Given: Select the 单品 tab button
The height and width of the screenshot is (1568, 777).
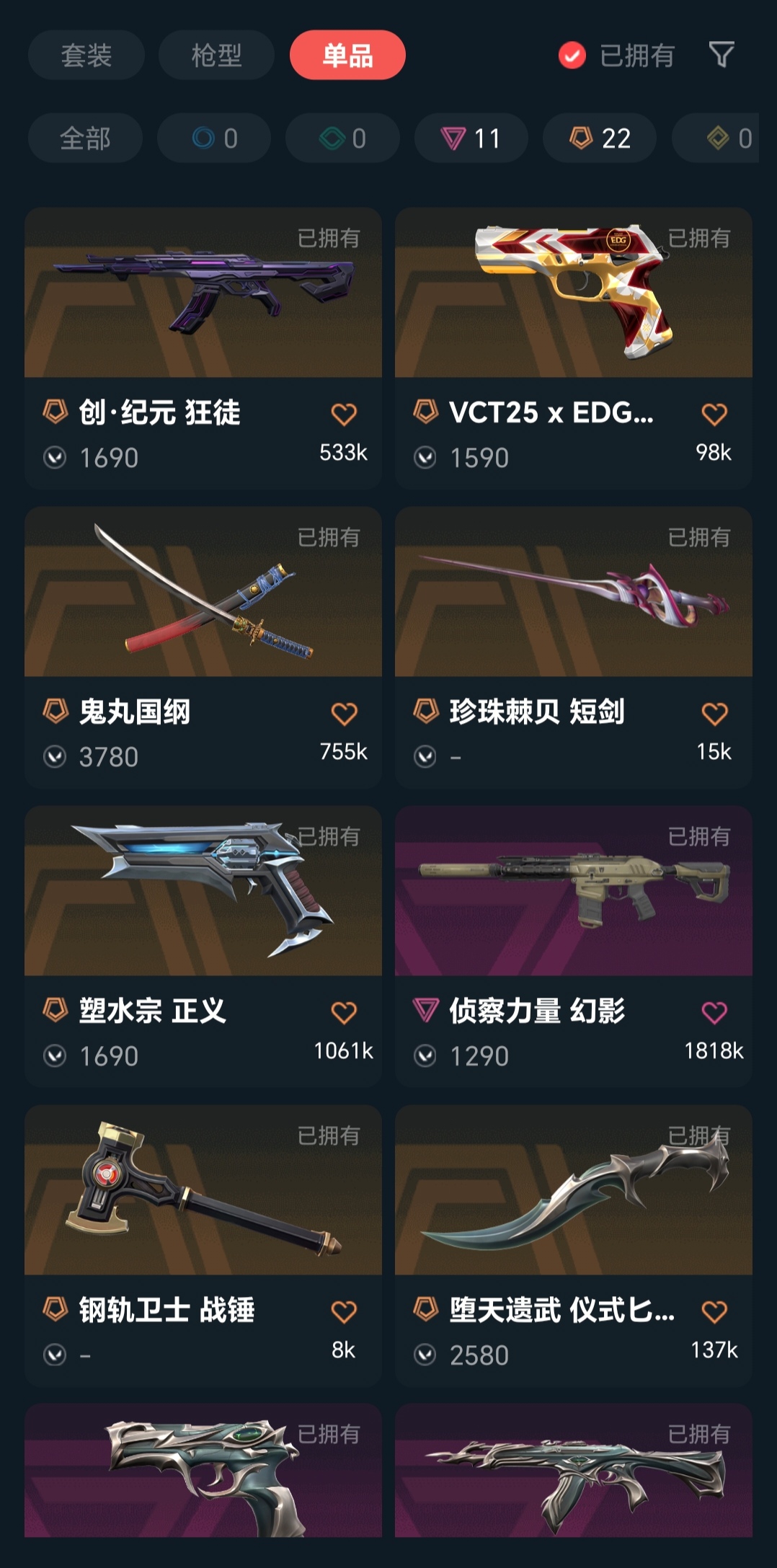Looking at the screenshot, I should 347,54.
